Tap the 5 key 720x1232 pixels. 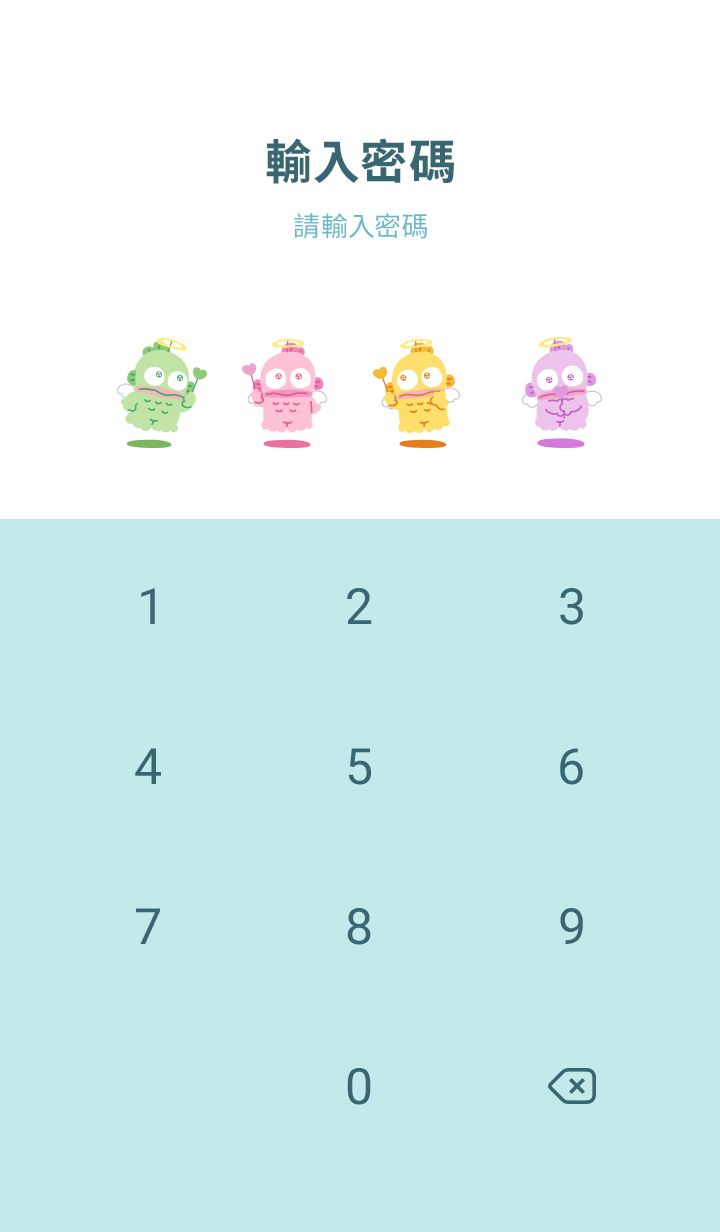coord(359,767)
